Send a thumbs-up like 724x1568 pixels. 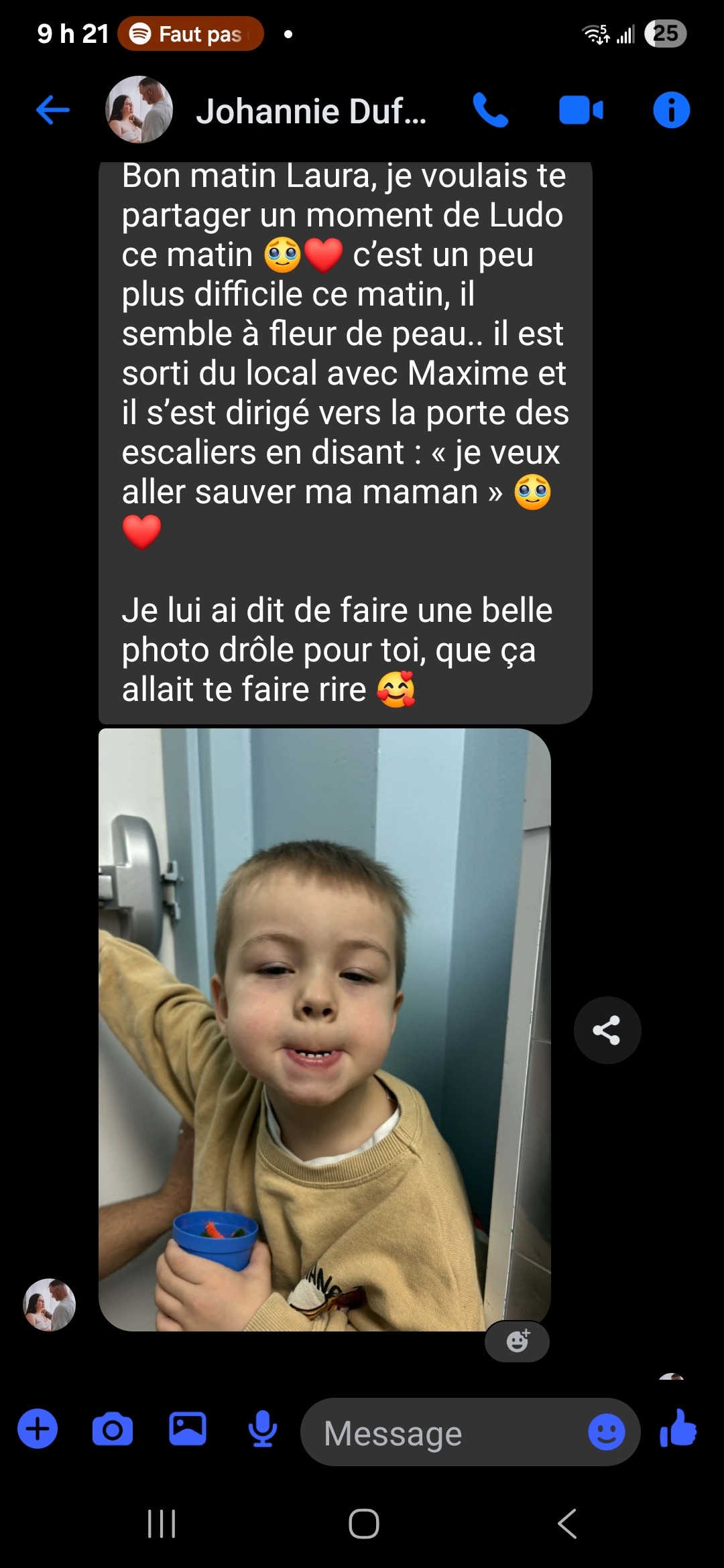tap(678, 1429)
